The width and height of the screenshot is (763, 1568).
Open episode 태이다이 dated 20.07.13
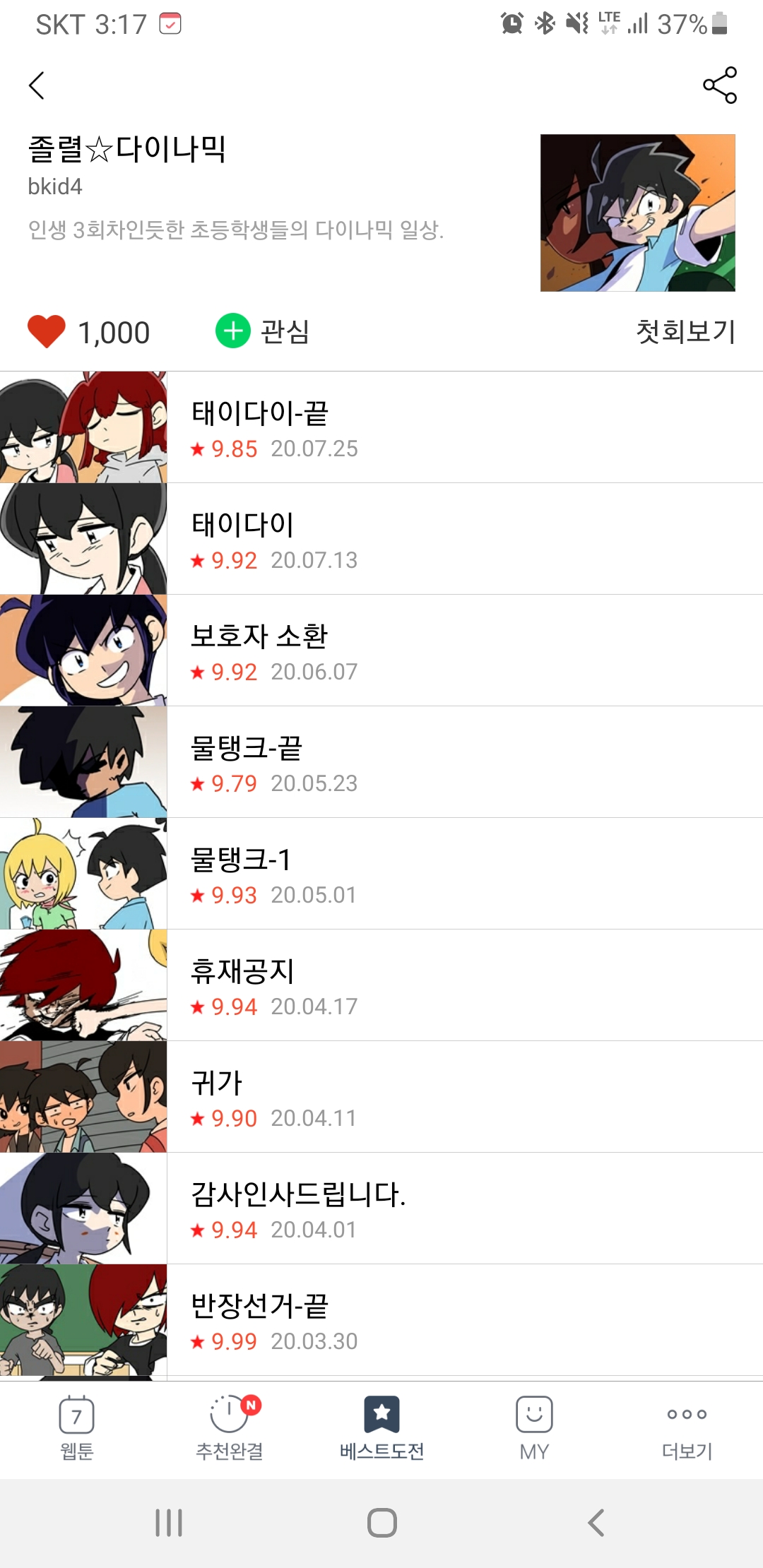381,539
